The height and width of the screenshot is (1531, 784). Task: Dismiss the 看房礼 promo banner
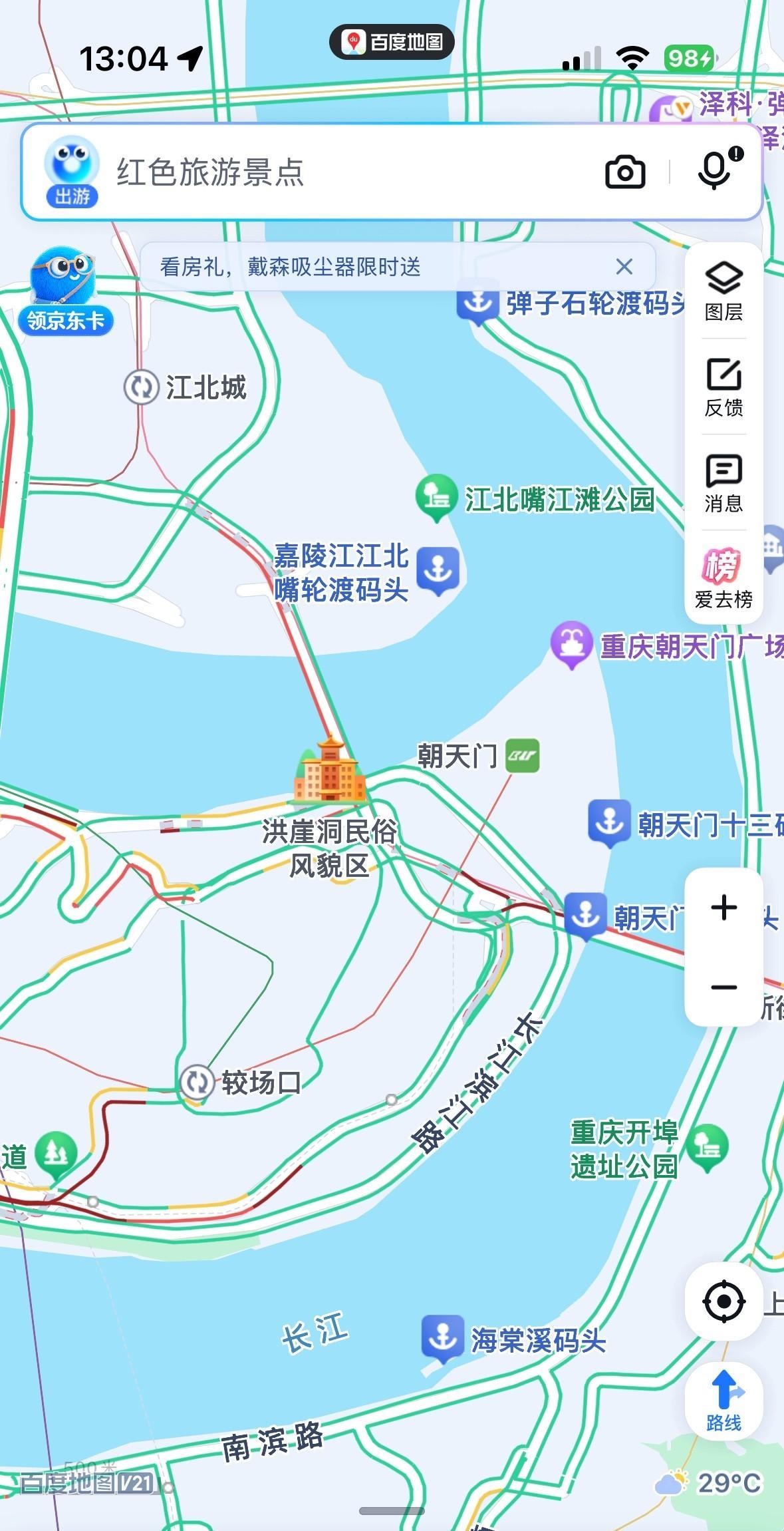click(x=624, y=267)
